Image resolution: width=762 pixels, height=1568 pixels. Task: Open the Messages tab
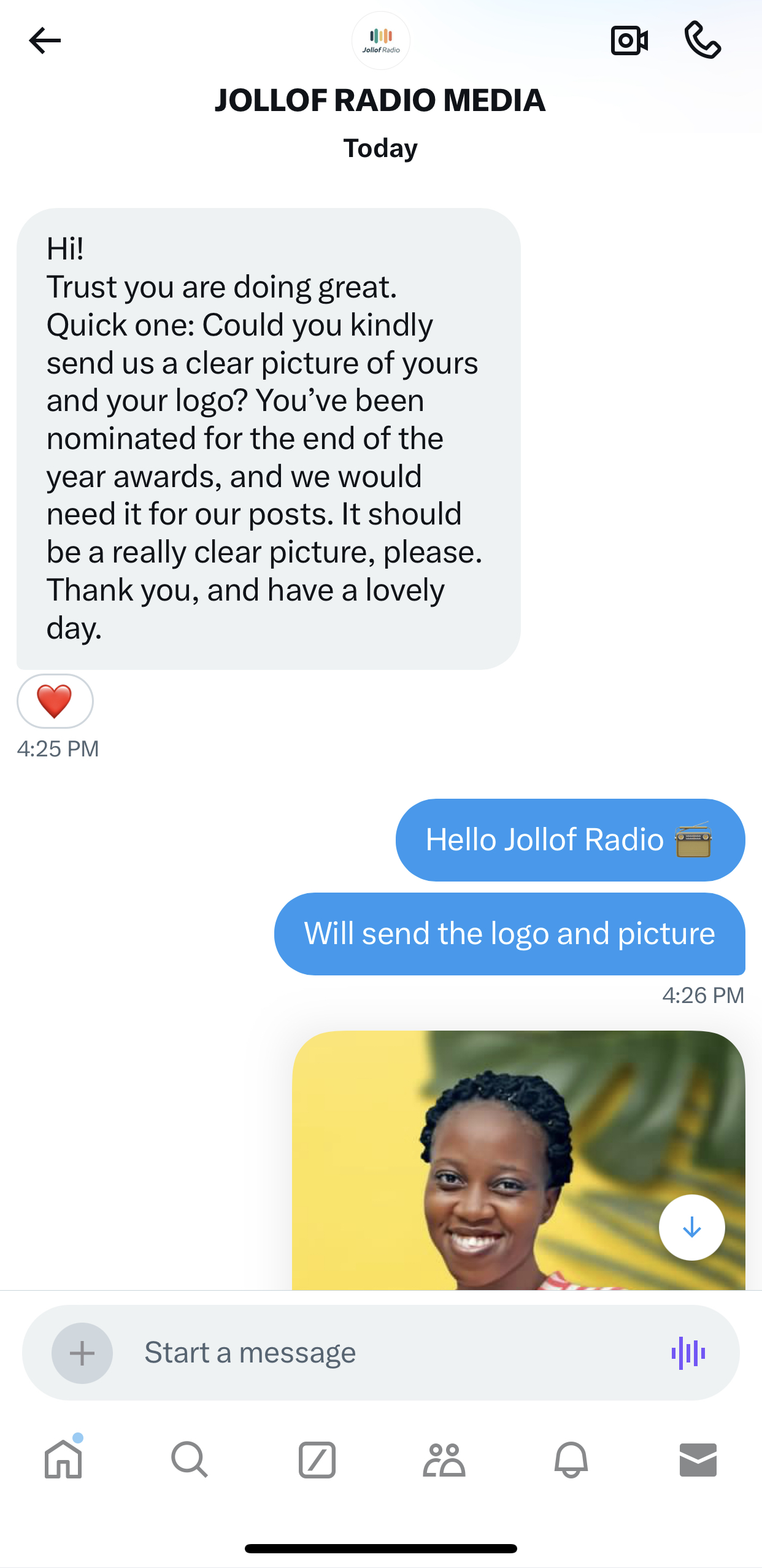pos(698,1459)
